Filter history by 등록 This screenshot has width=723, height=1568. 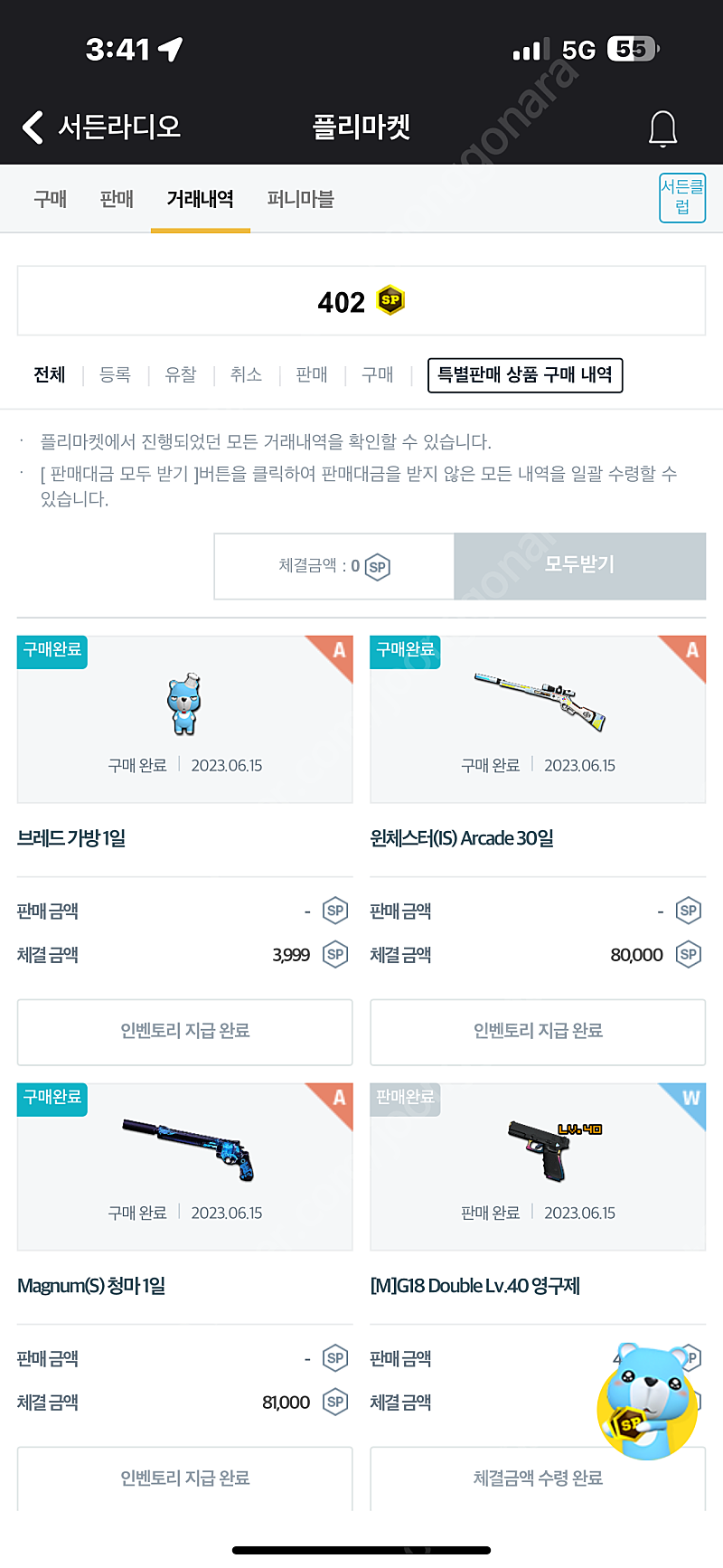click(115, 374)
